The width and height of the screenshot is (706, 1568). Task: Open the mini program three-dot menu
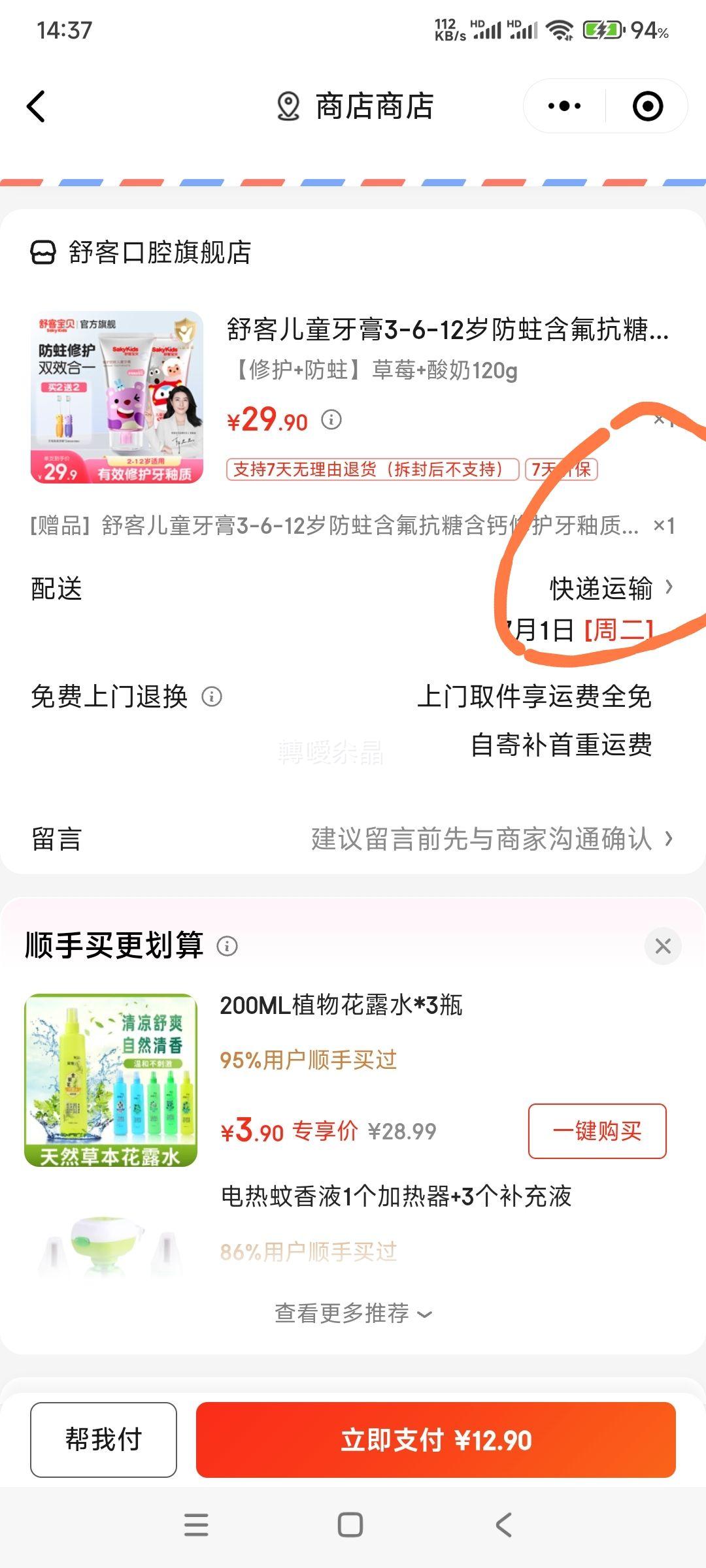pyautogui.click(x=564, y=106)
